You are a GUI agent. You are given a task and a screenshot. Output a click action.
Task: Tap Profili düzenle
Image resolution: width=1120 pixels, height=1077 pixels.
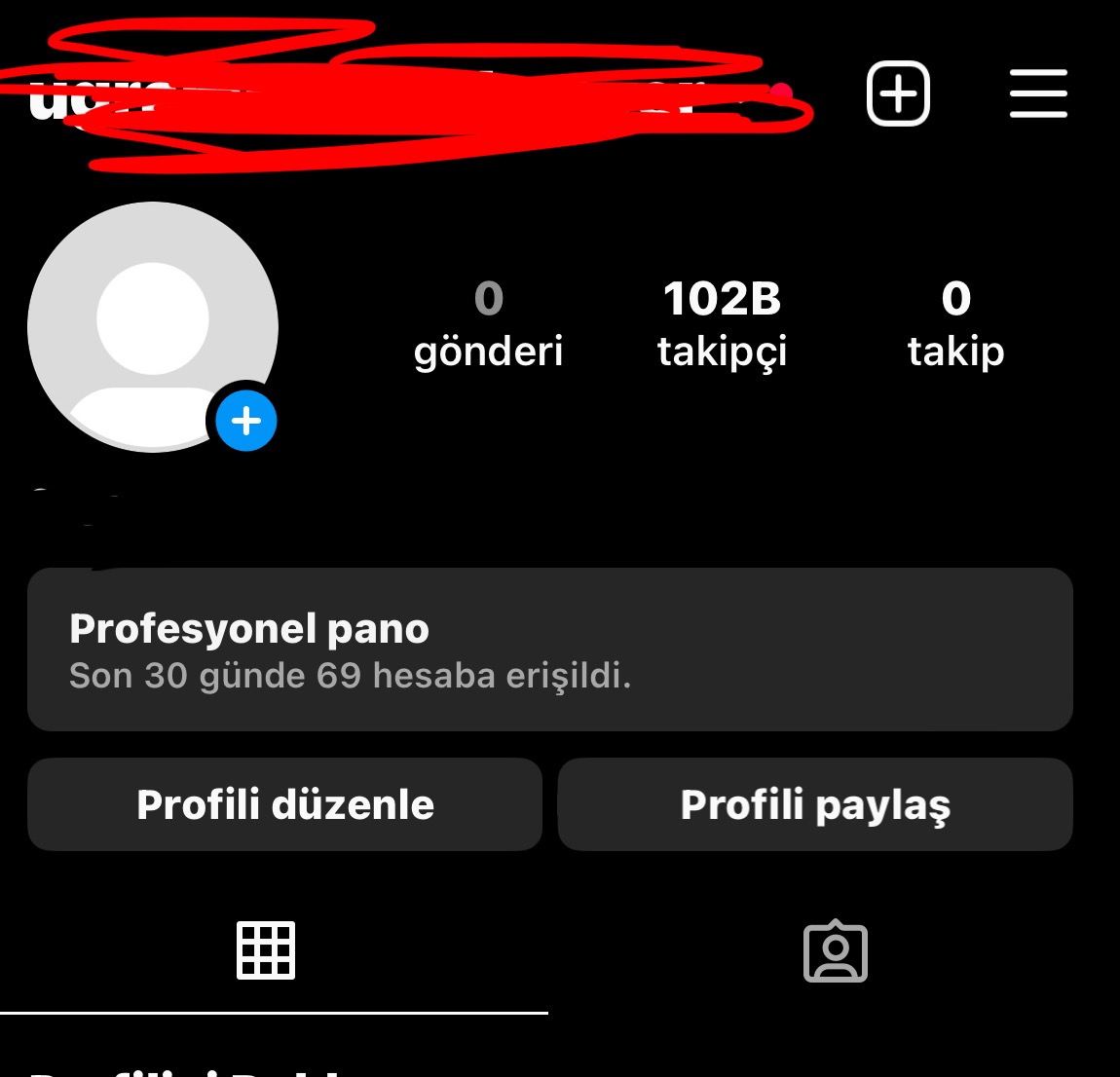[285, 804]
